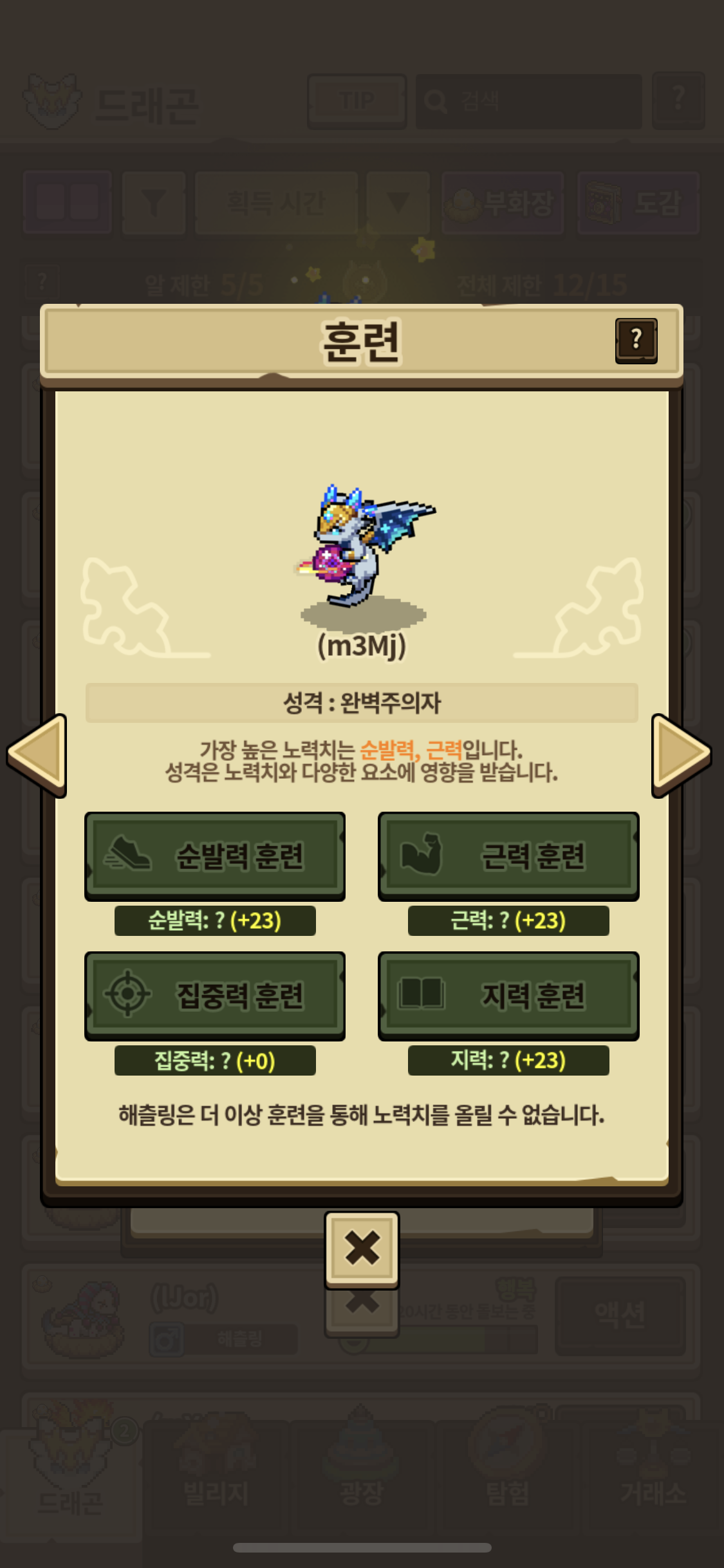Go to the next dragon with right arrow
Viewport: 724px width, 1568px height.
click(x=682, y=754)
